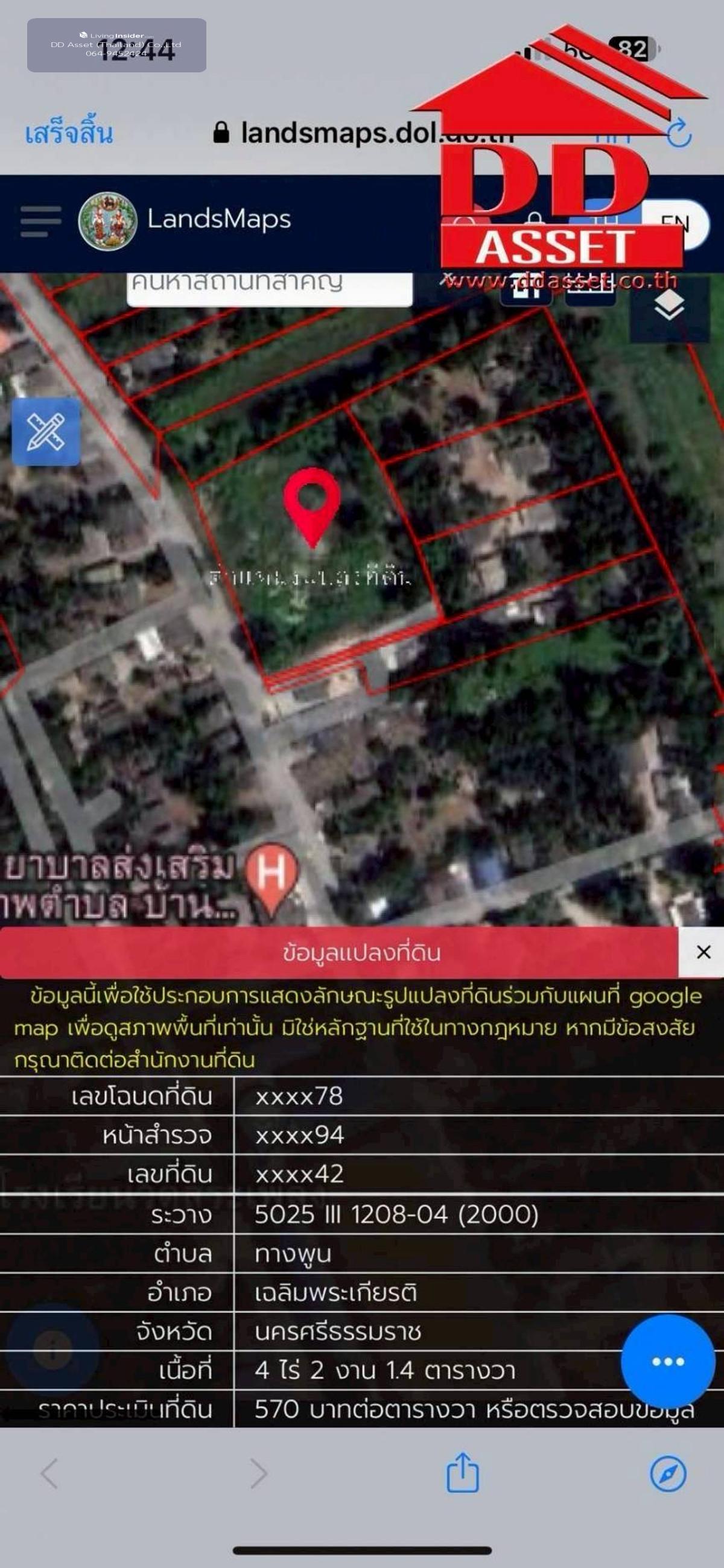Image resolution: width=724 pixels, height=1568 pixels.
Task: Reload the landsmaps page
Action: coord(679,133)
